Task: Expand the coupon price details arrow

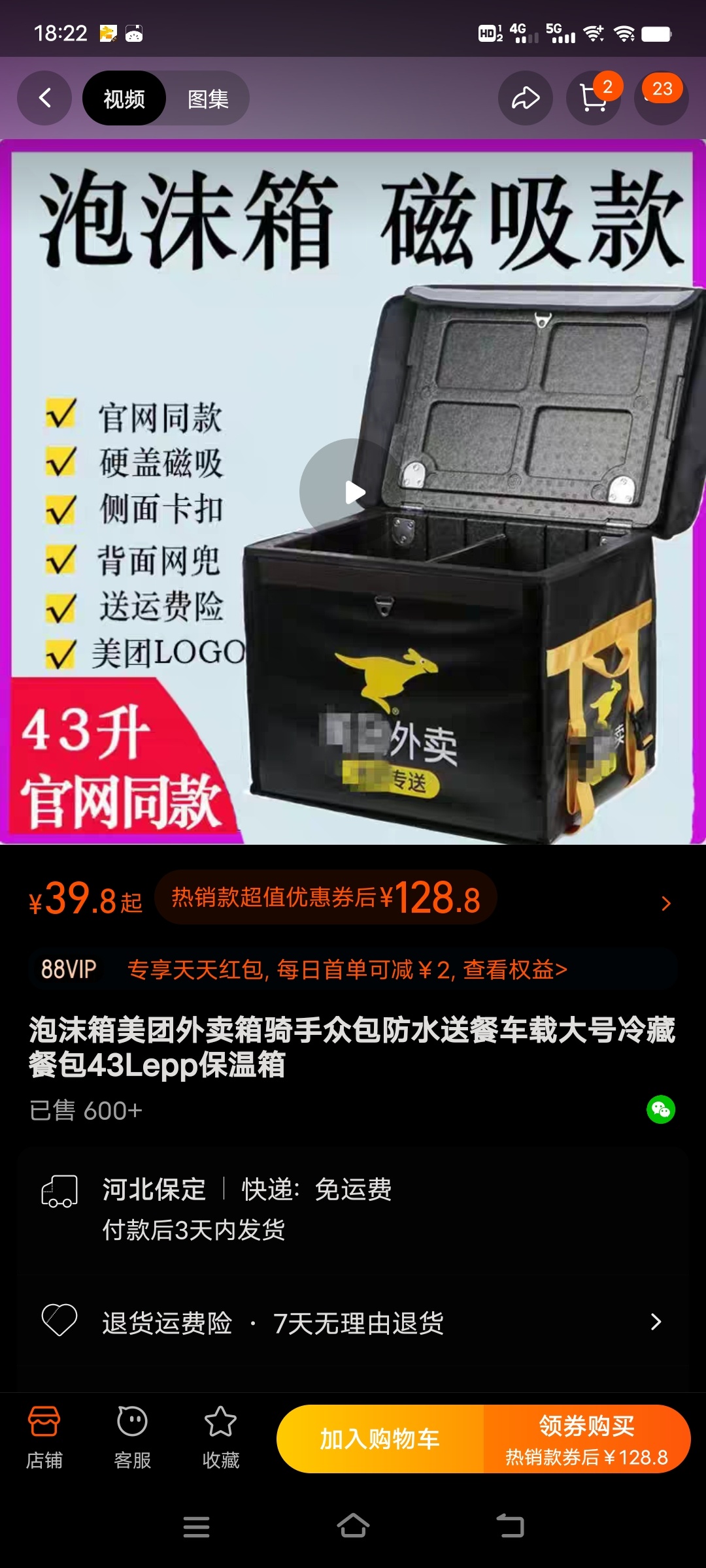Action: click(666, 903)
